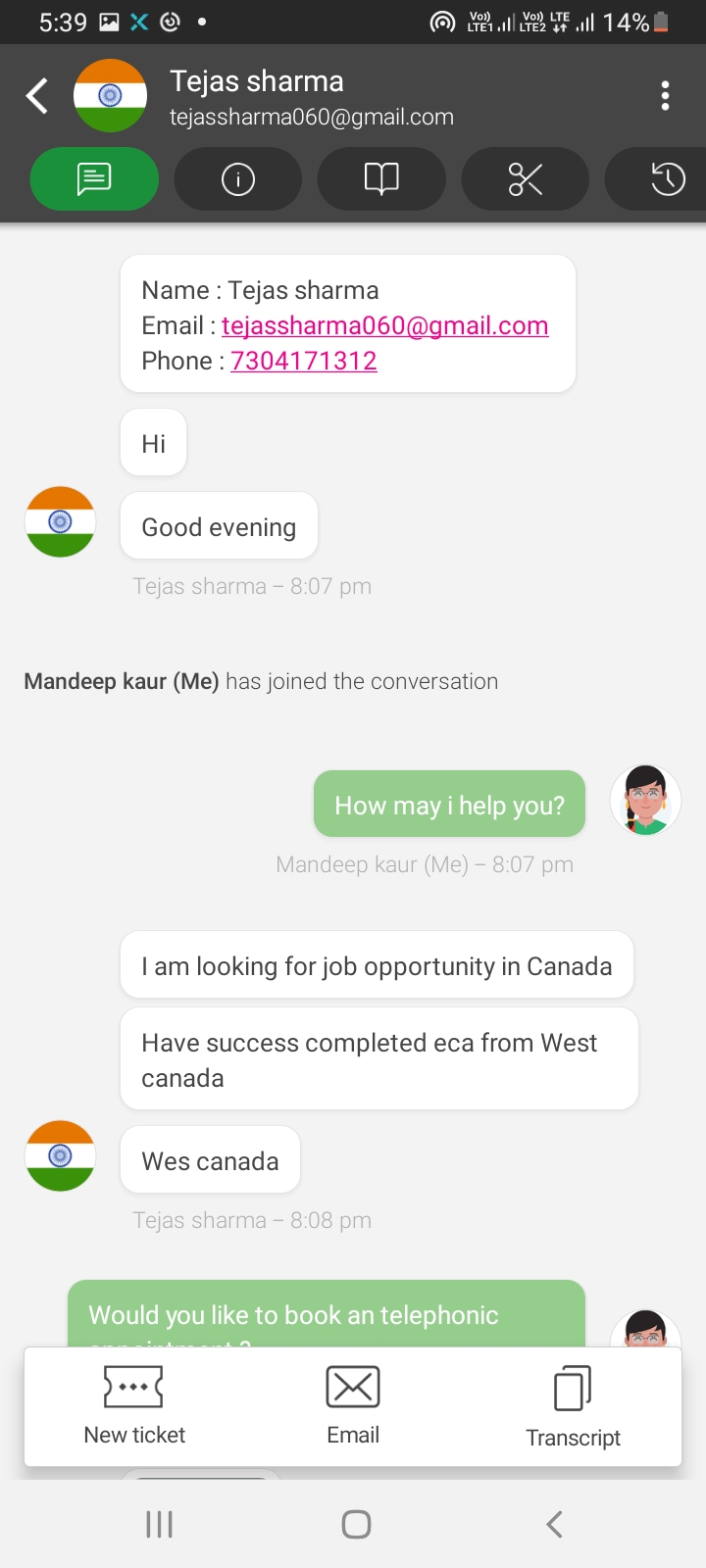Image resolution: width=706 pixels, height=1568 pixels.
Task: Call the phone number 7304171312
Action: pos(304,361)
